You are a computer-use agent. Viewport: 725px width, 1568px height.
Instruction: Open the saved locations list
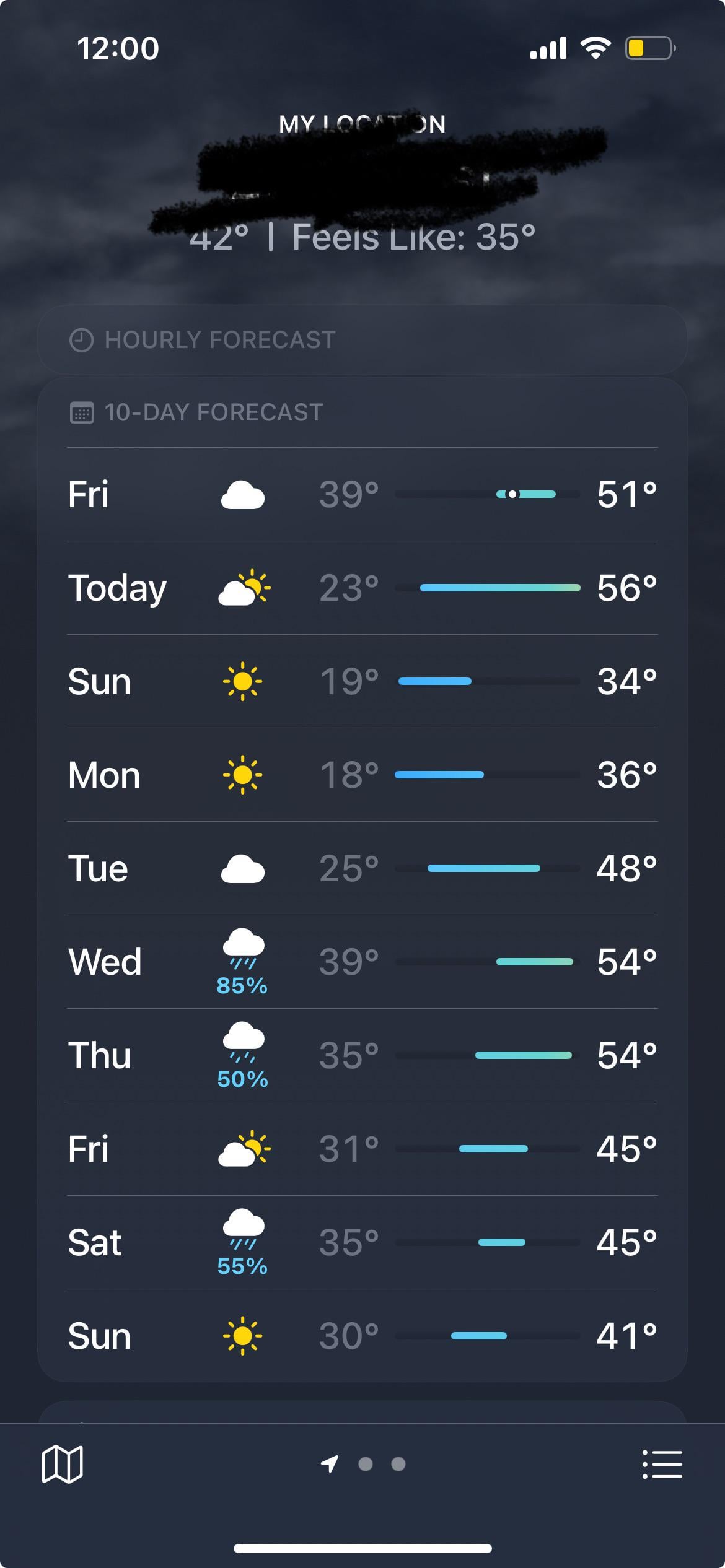tap(662, 1464)
